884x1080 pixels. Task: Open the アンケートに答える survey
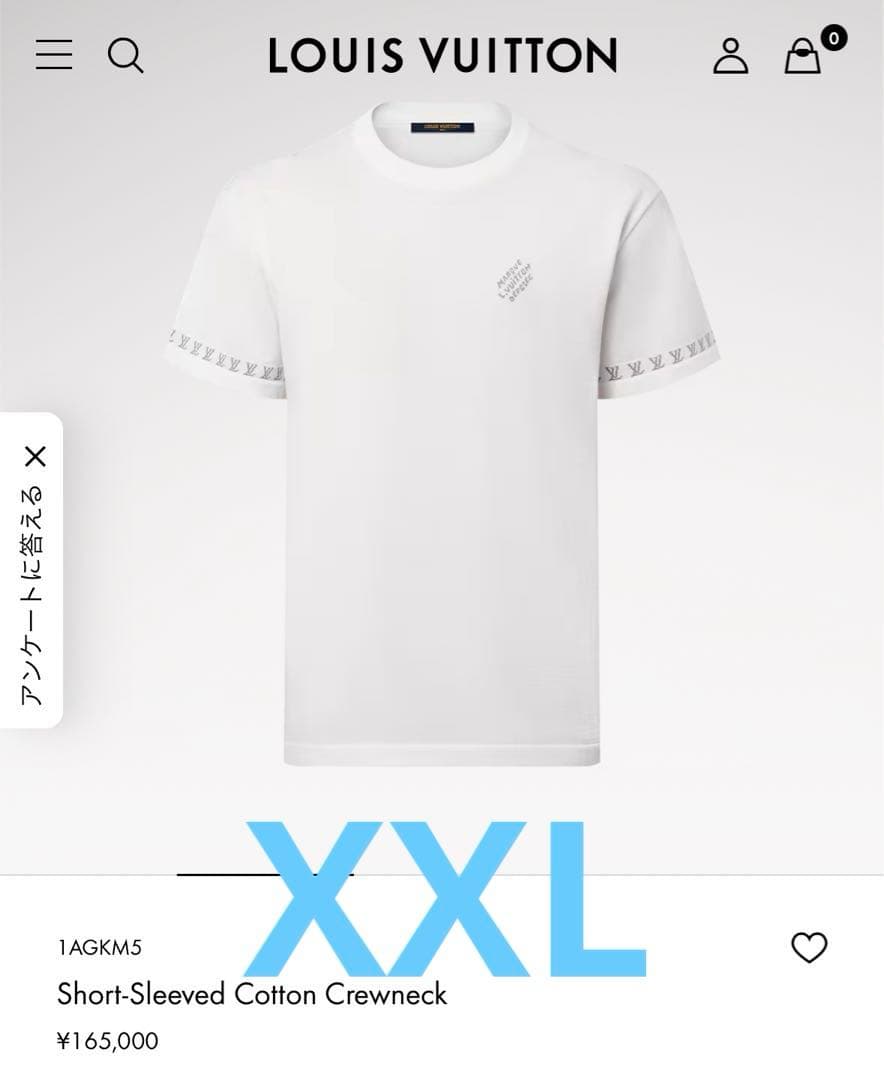pos(33,595)
